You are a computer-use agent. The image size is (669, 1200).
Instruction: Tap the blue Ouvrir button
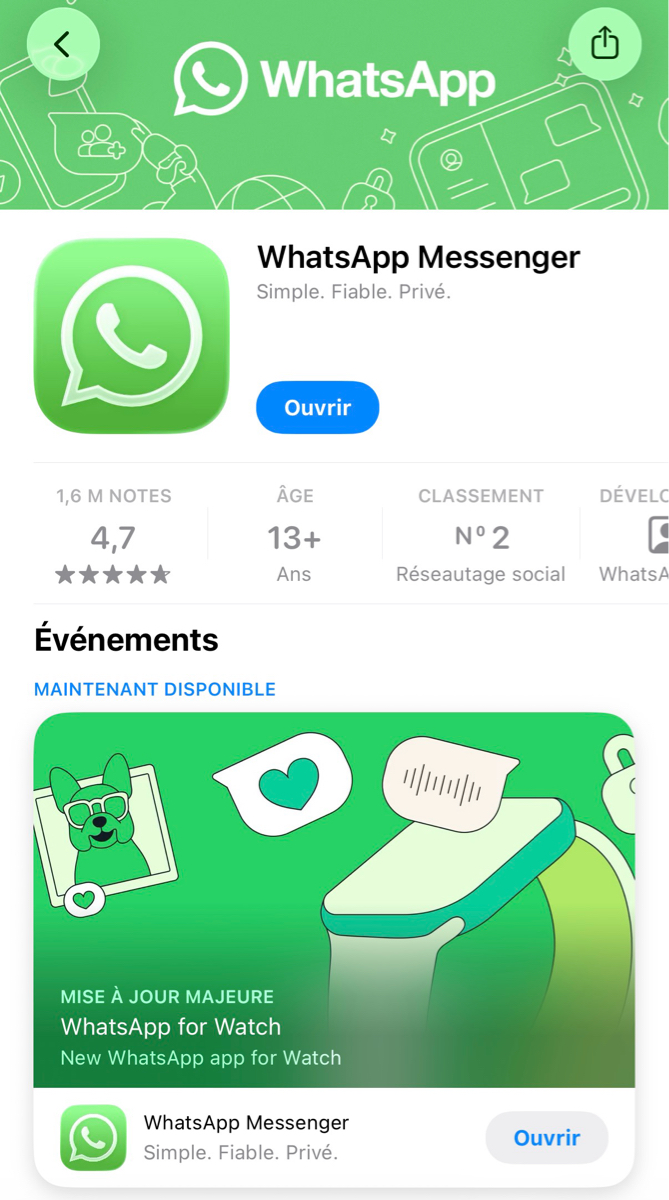tap(317, 408)
